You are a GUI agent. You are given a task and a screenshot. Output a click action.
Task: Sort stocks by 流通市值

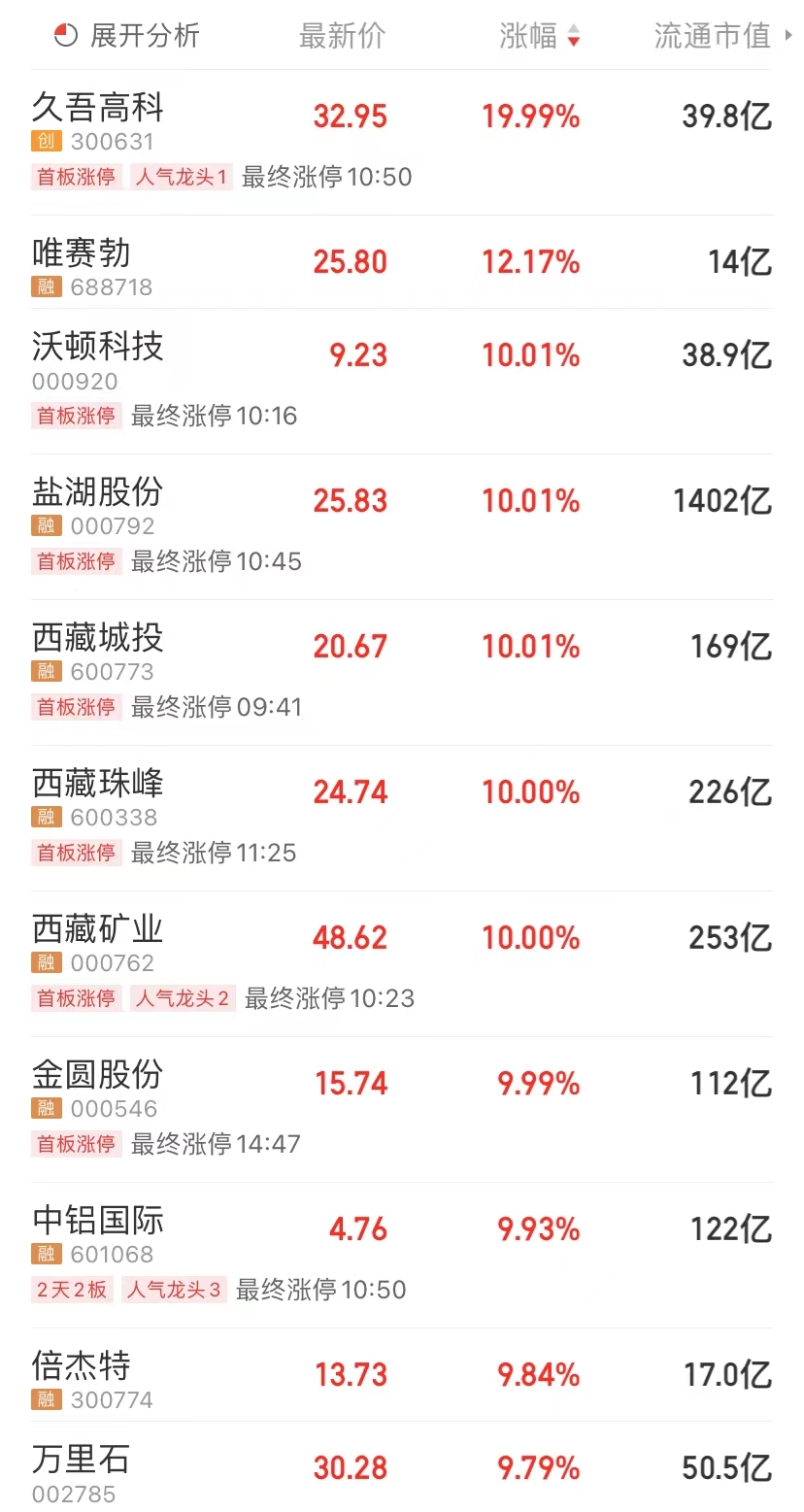pyautogui.click(x=715, y=36)
